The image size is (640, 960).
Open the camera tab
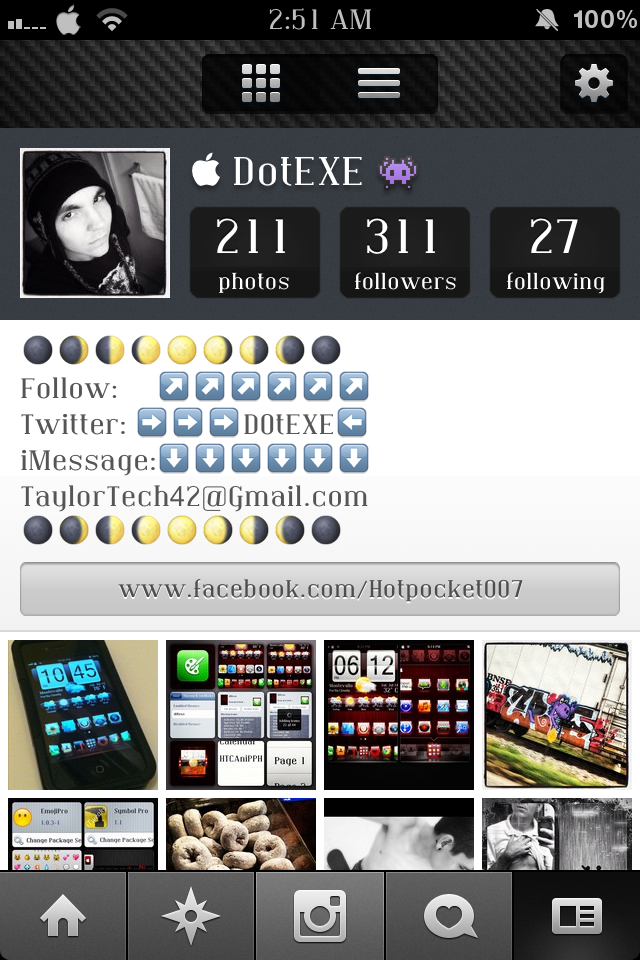(320, 916)
